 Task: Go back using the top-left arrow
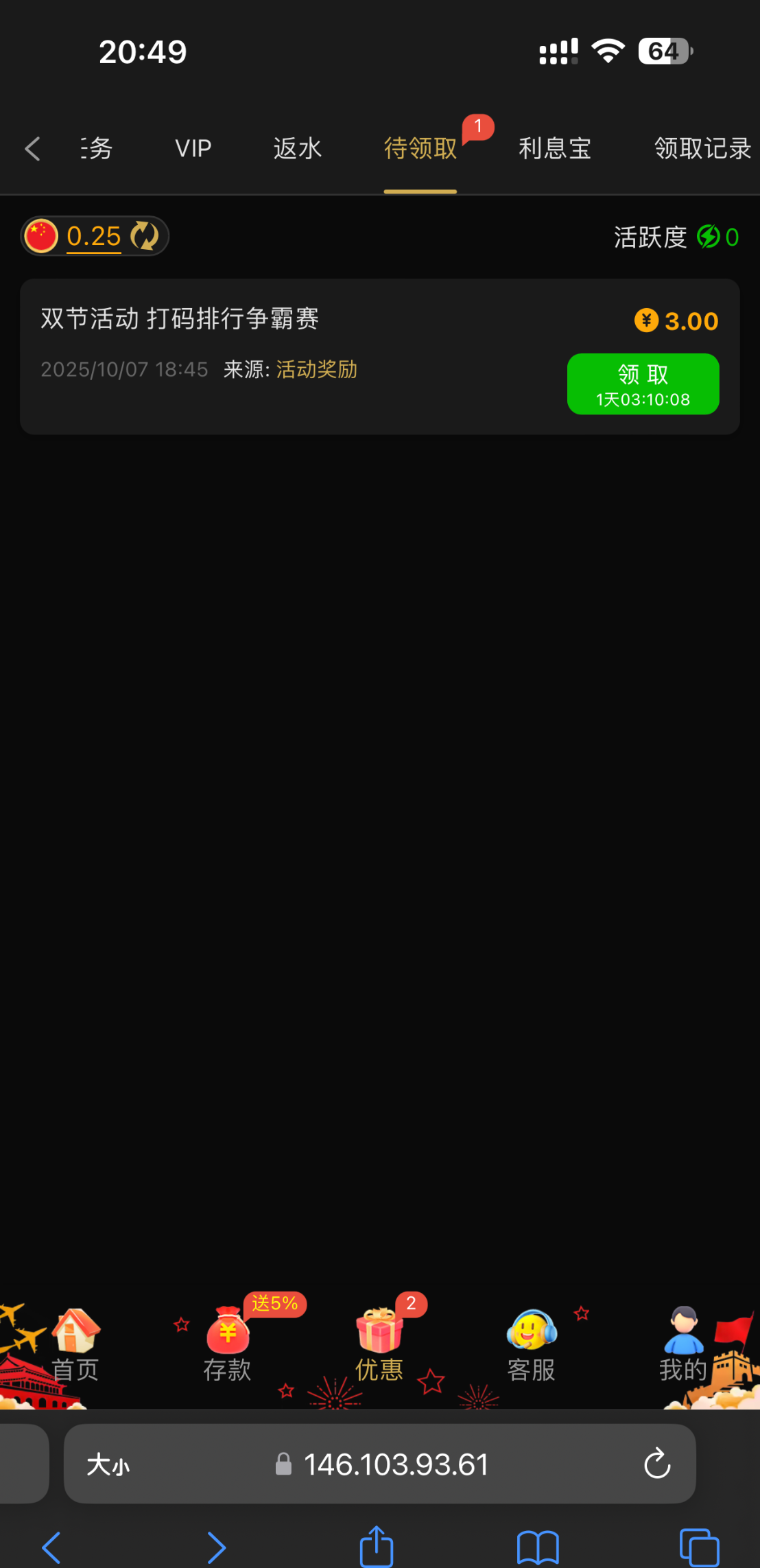pos(32,148)
